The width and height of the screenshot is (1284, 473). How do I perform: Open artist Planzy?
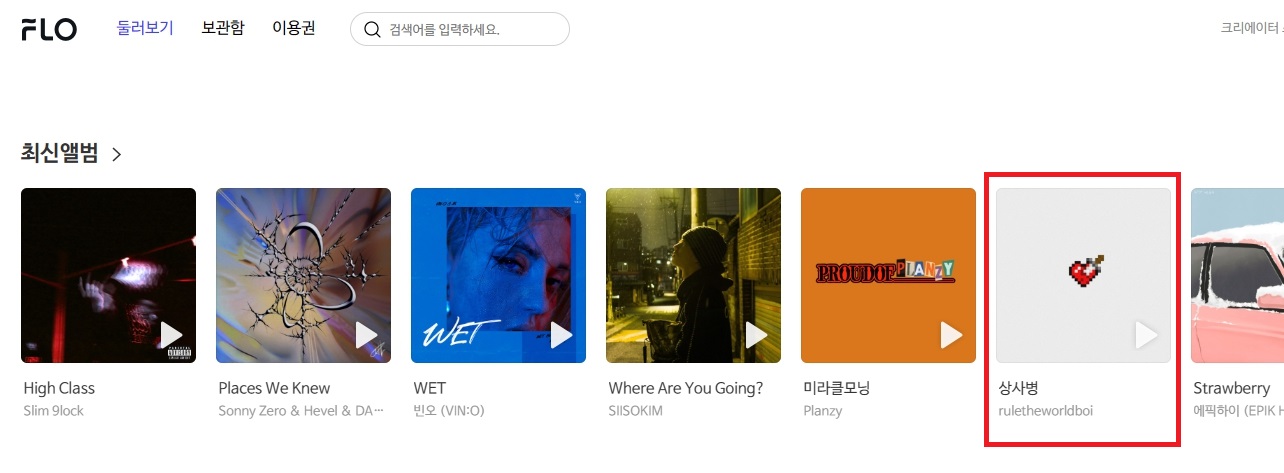point(823,411)
